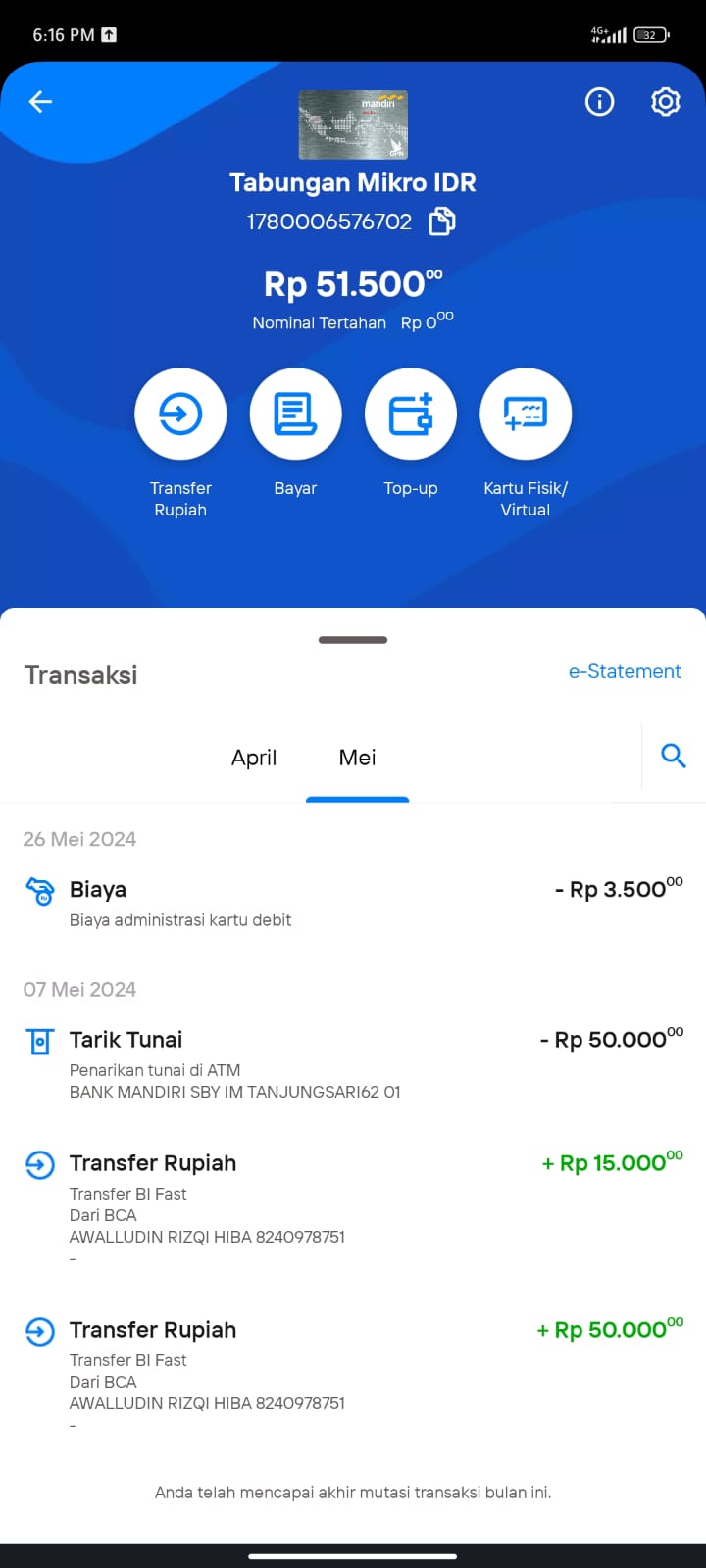Tap the transaction sheet drag handle
Image resolution: width=706 pixels, height=1568 pixels.
(x=353, y=640)
